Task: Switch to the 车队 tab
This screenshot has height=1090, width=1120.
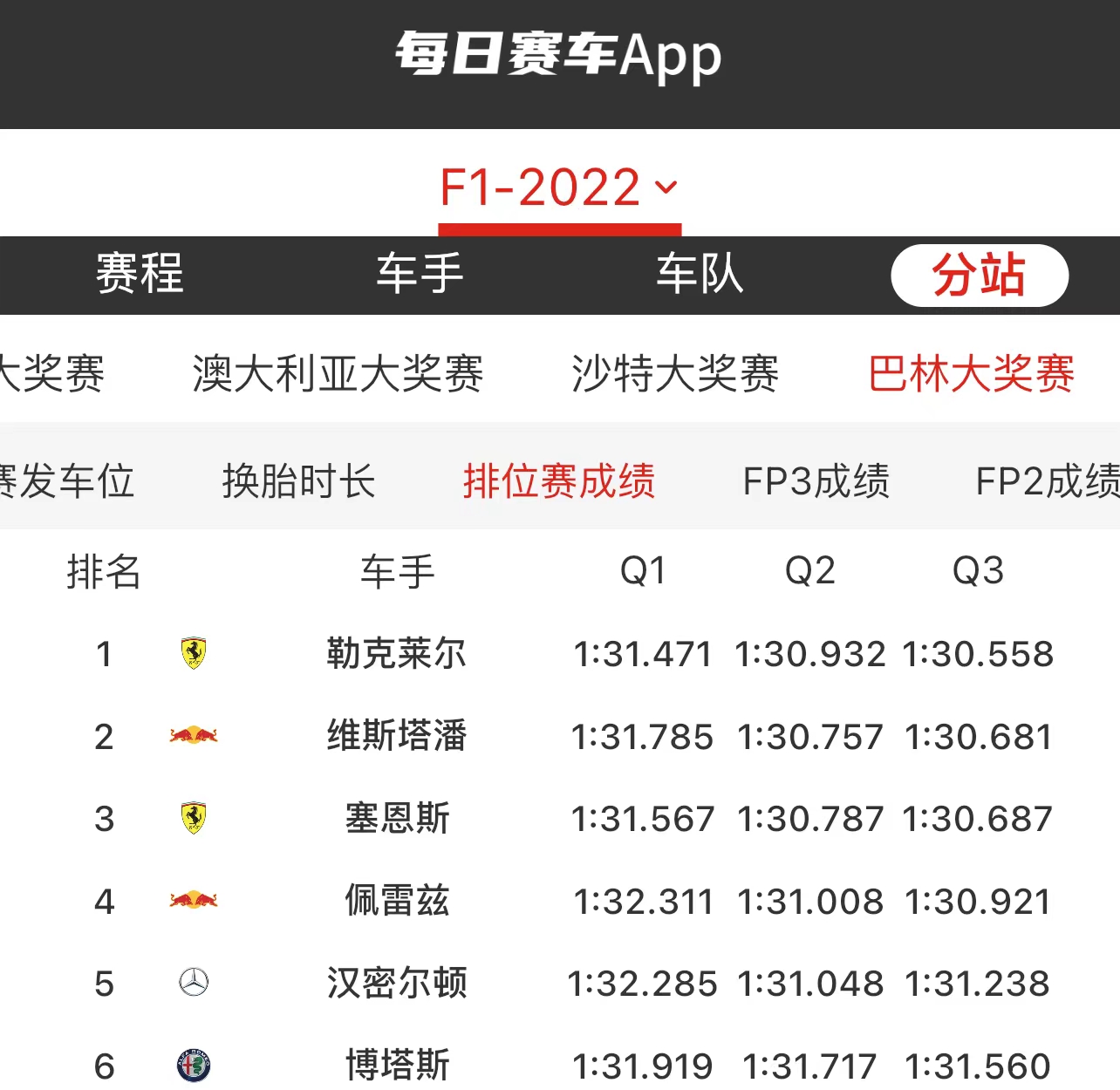Action: point(700,274)
